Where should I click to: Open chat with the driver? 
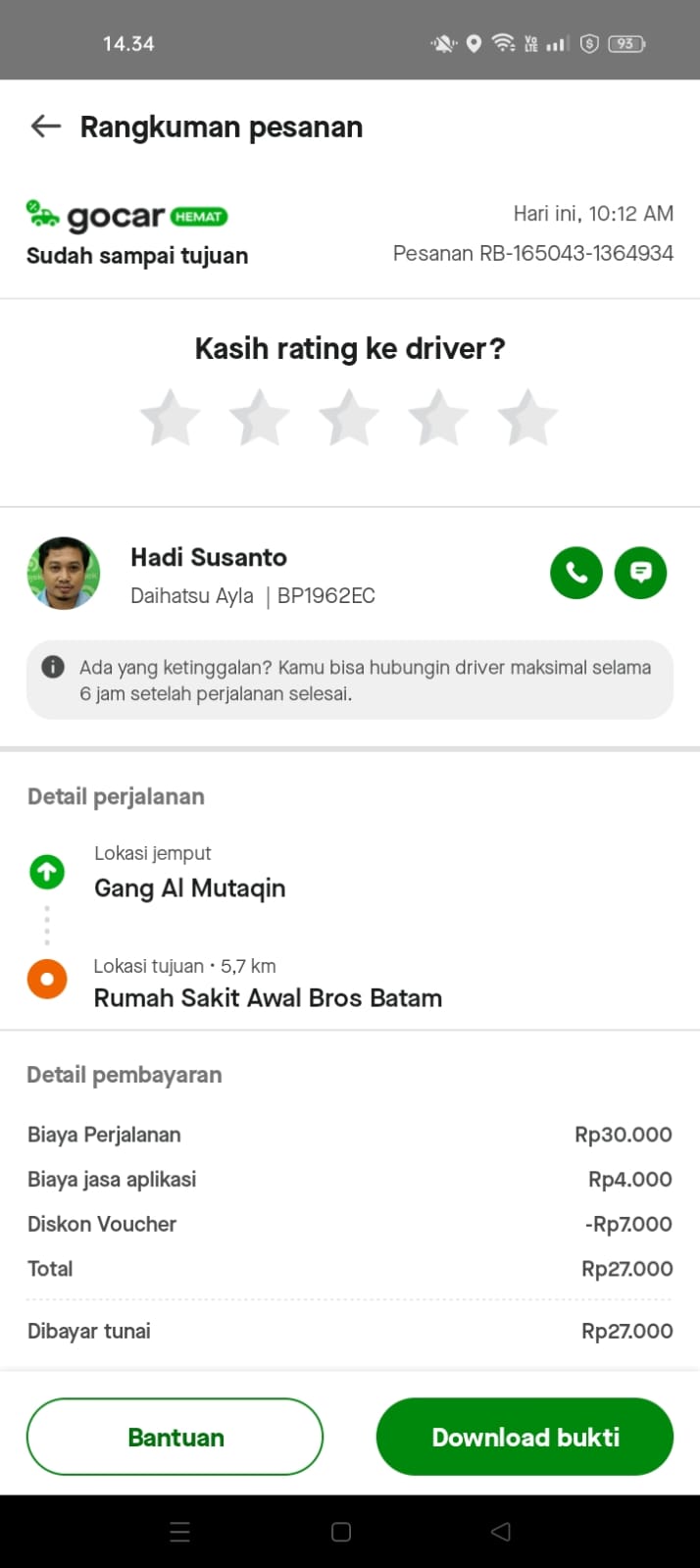[x=640, y=573]
